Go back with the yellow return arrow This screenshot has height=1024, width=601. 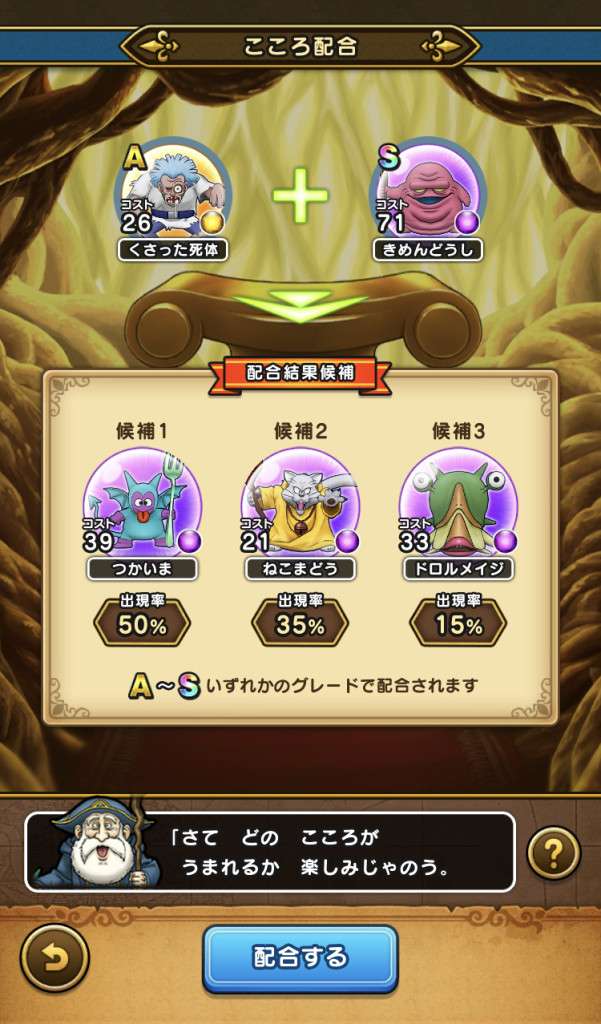[x=54, y=957]
